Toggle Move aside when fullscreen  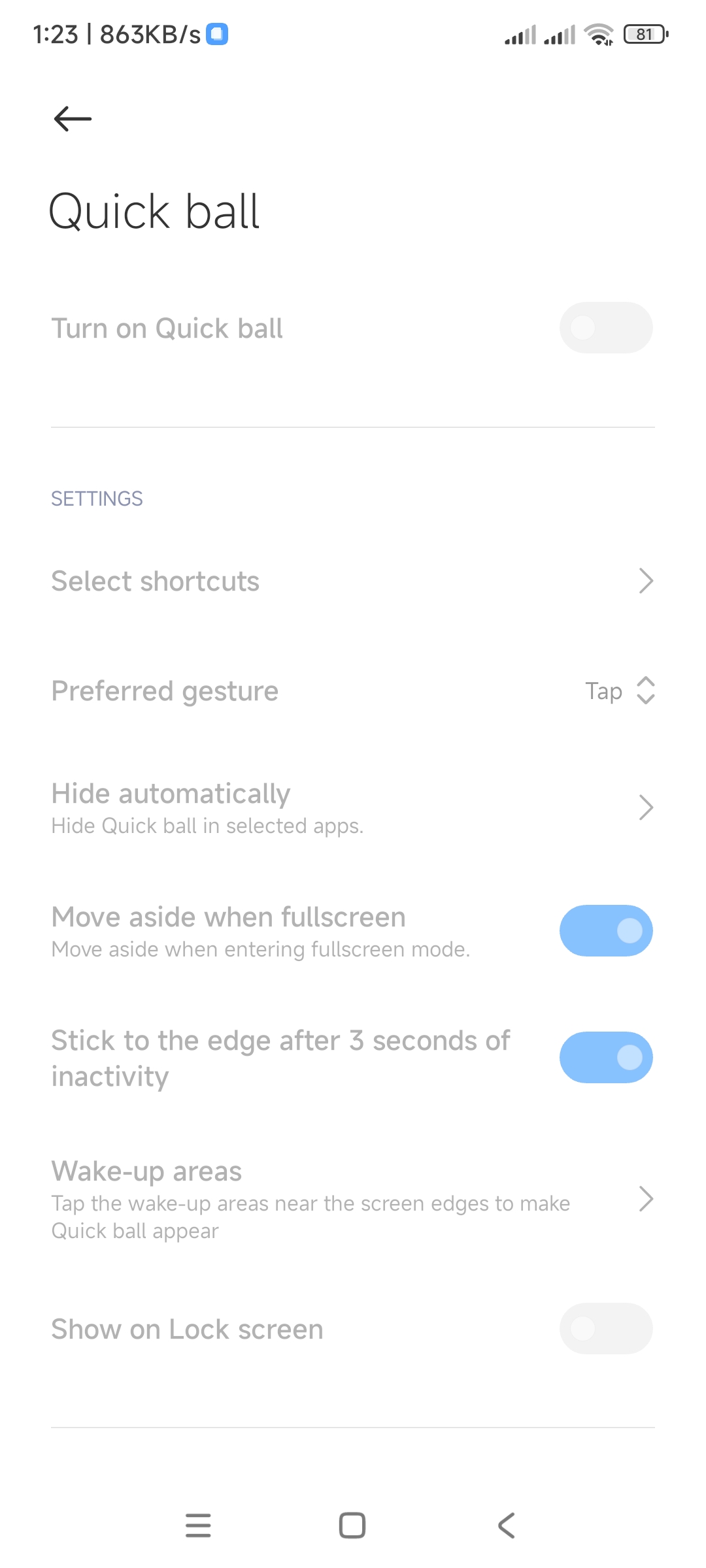pyautogui.click(x=606, y=930)
